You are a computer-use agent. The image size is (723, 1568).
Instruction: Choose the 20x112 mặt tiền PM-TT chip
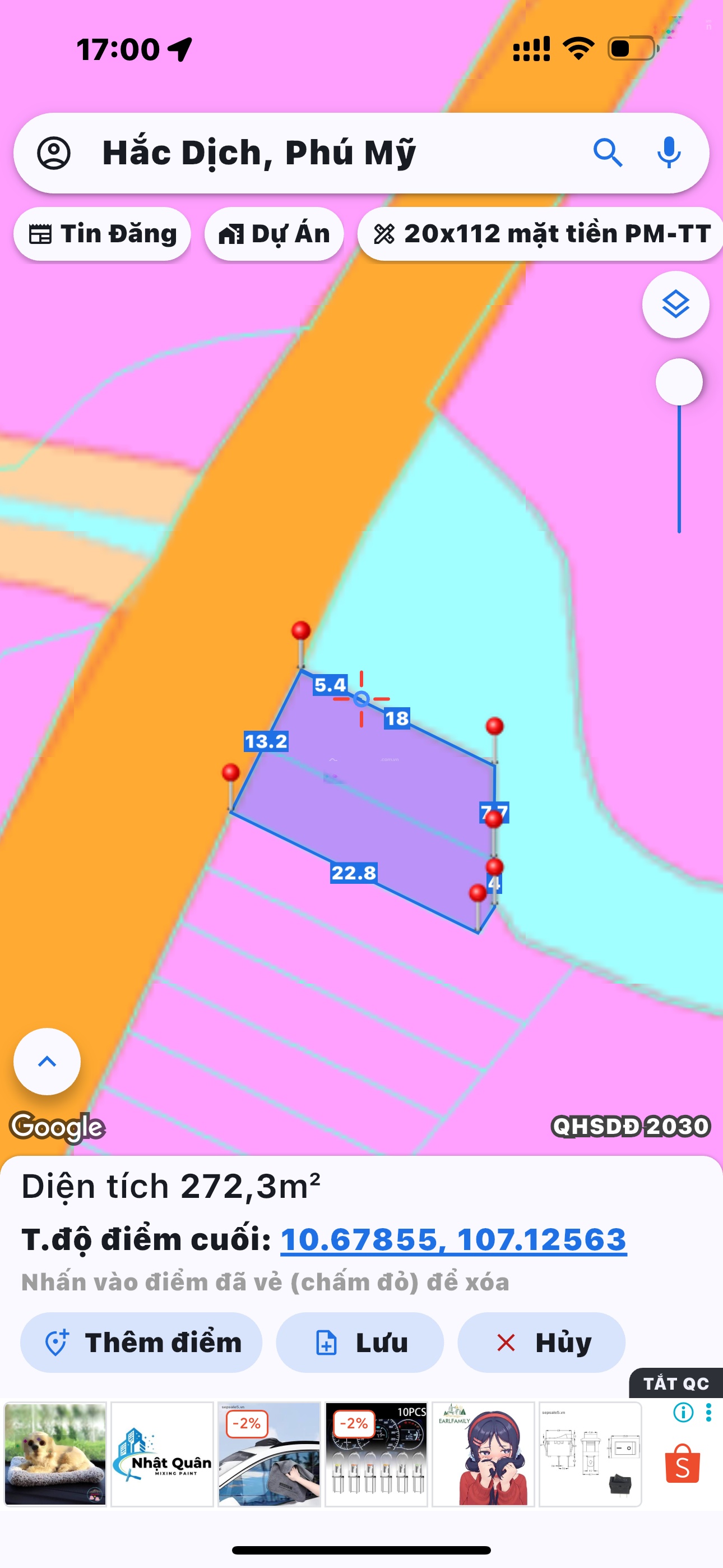[541, 234]
